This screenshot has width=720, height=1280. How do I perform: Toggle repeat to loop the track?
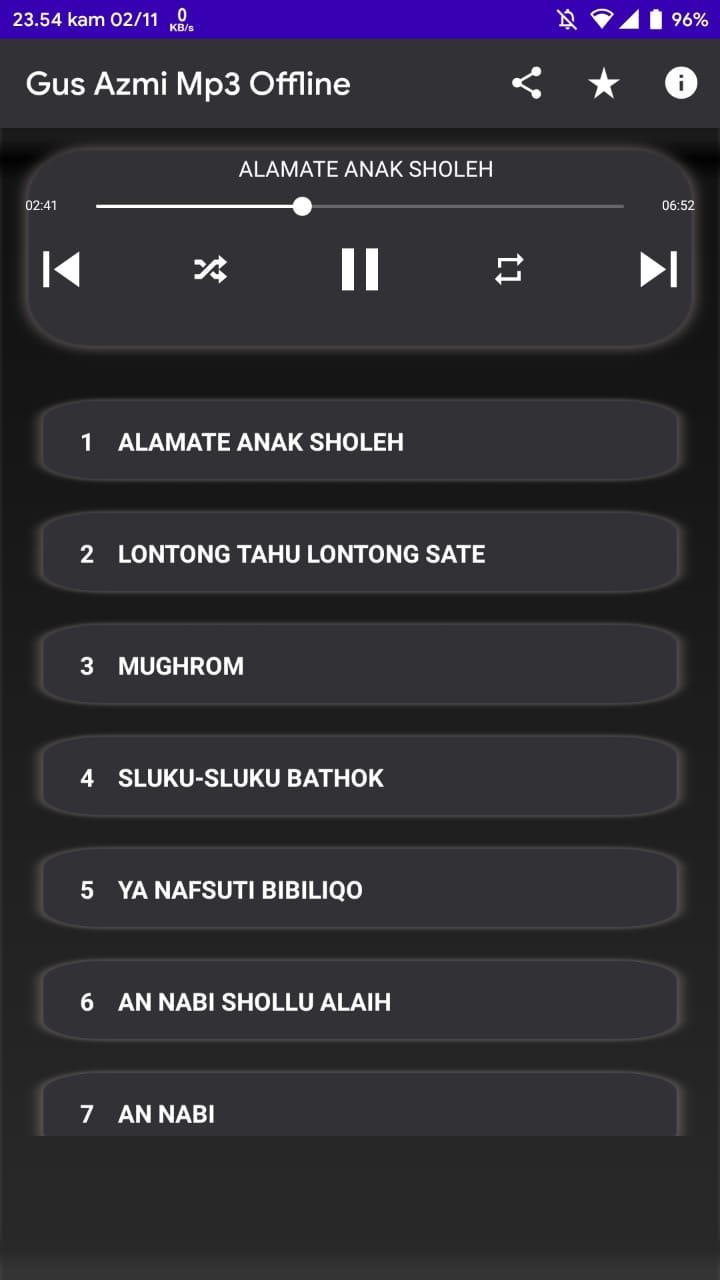[509, 269]
